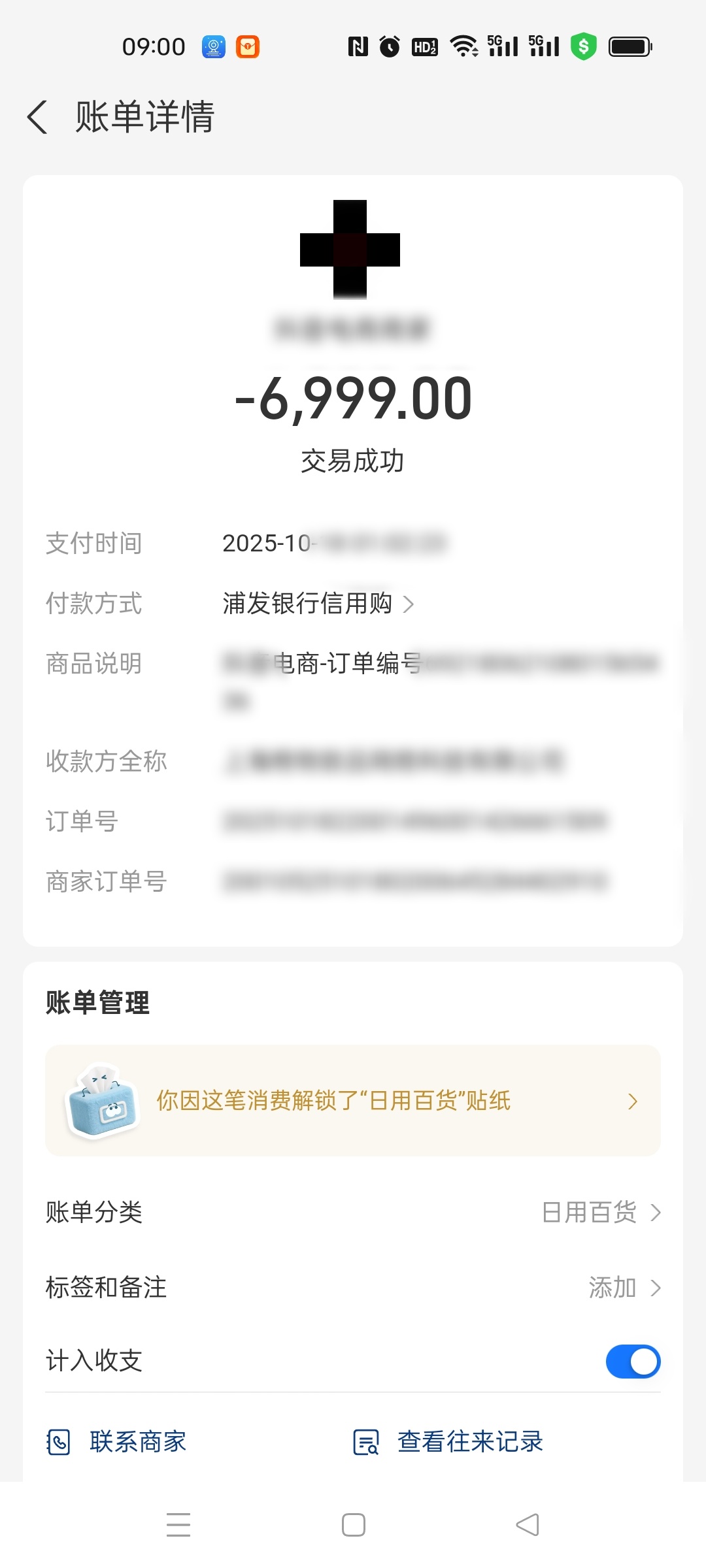Image resolution: width=706 pixels, height=1568 pixels.
Task: Open the 日用百货 sticker unlock banner
Action: [x=352, y=1101]
